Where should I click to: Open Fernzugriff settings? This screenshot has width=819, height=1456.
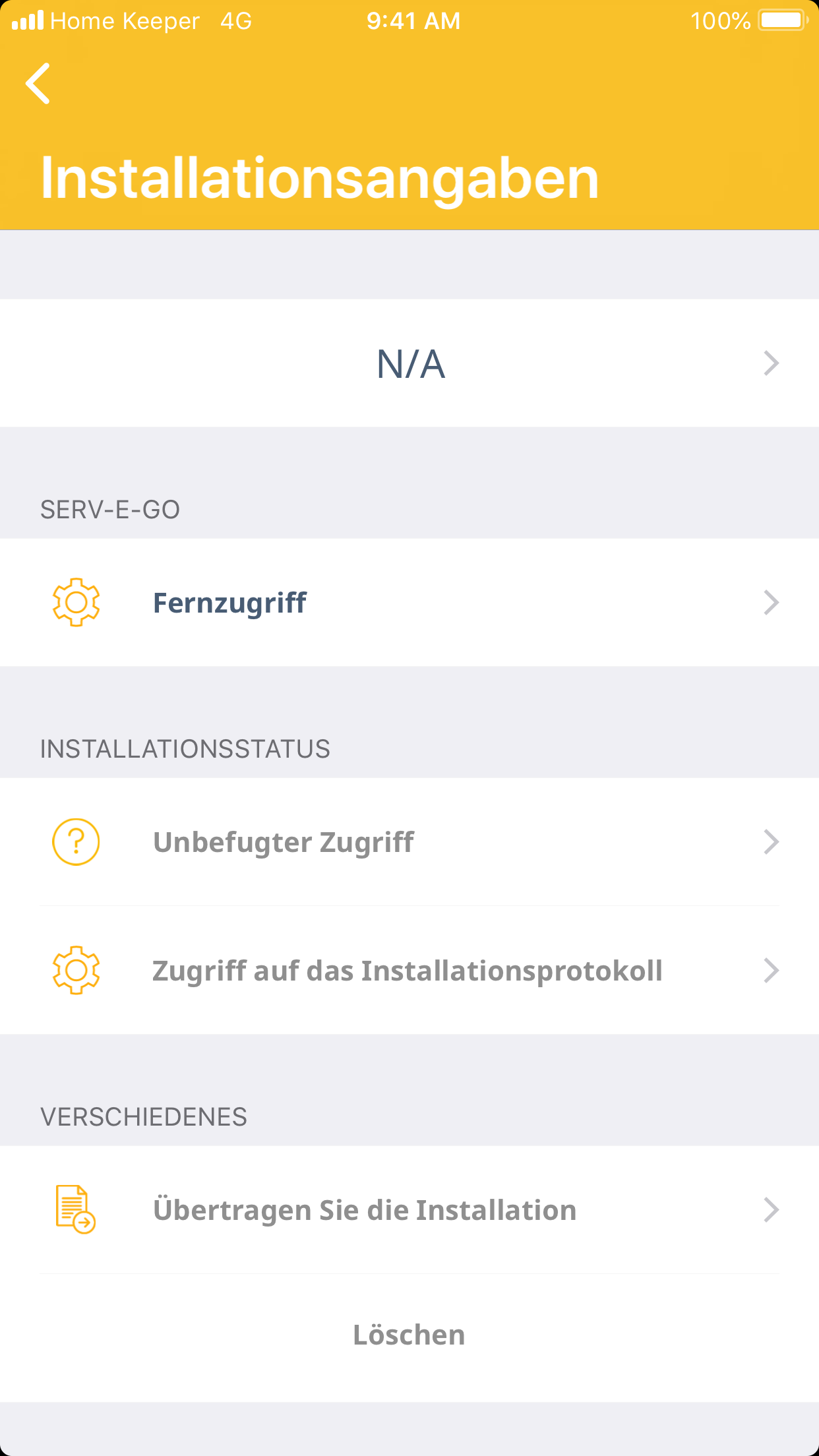(409, 603)
